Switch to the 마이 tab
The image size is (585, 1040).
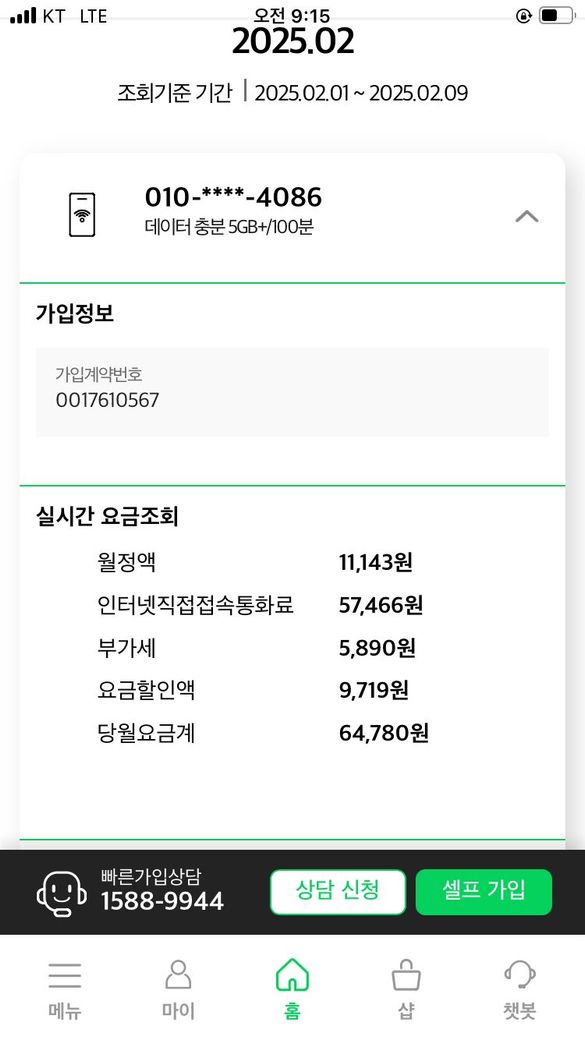tap(178, 988)
